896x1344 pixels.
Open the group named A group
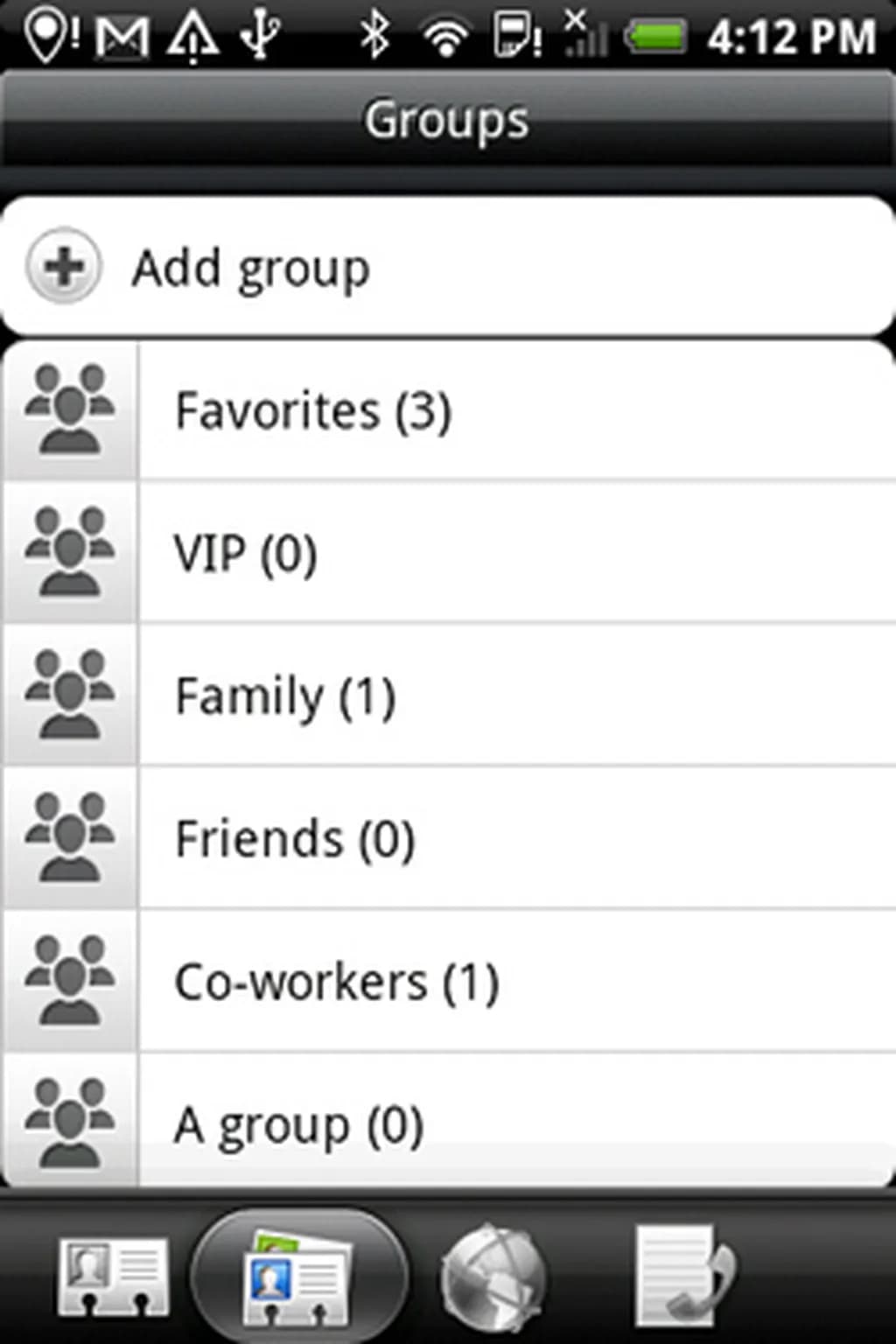(x=446, y=1123)
